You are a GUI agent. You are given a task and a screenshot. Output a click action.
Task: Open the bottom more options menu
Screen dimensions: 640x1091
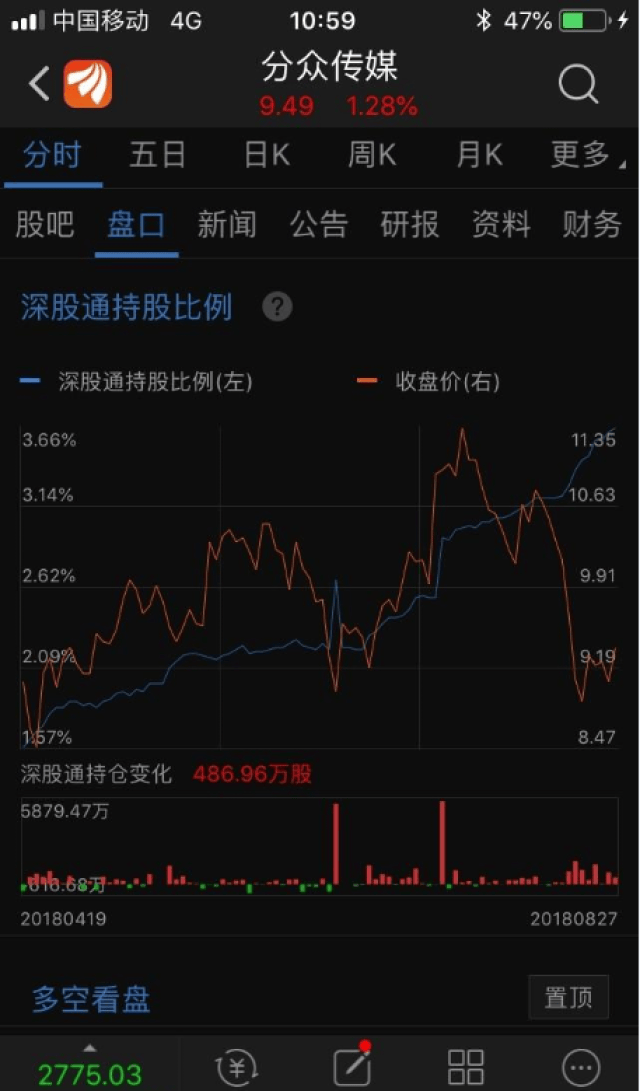pos(580,1066)
